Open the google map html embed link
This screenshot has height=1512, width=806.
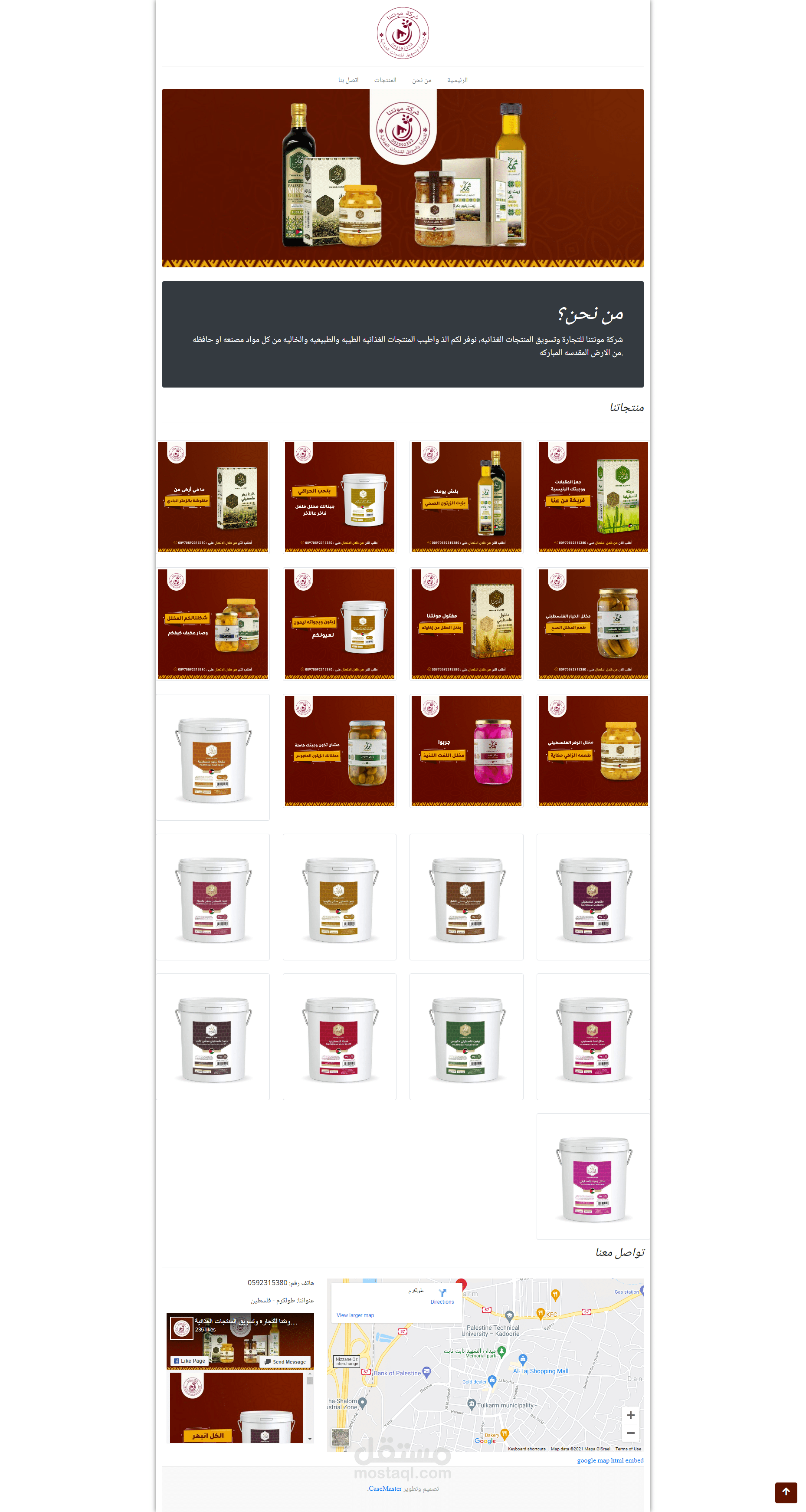609,1460
